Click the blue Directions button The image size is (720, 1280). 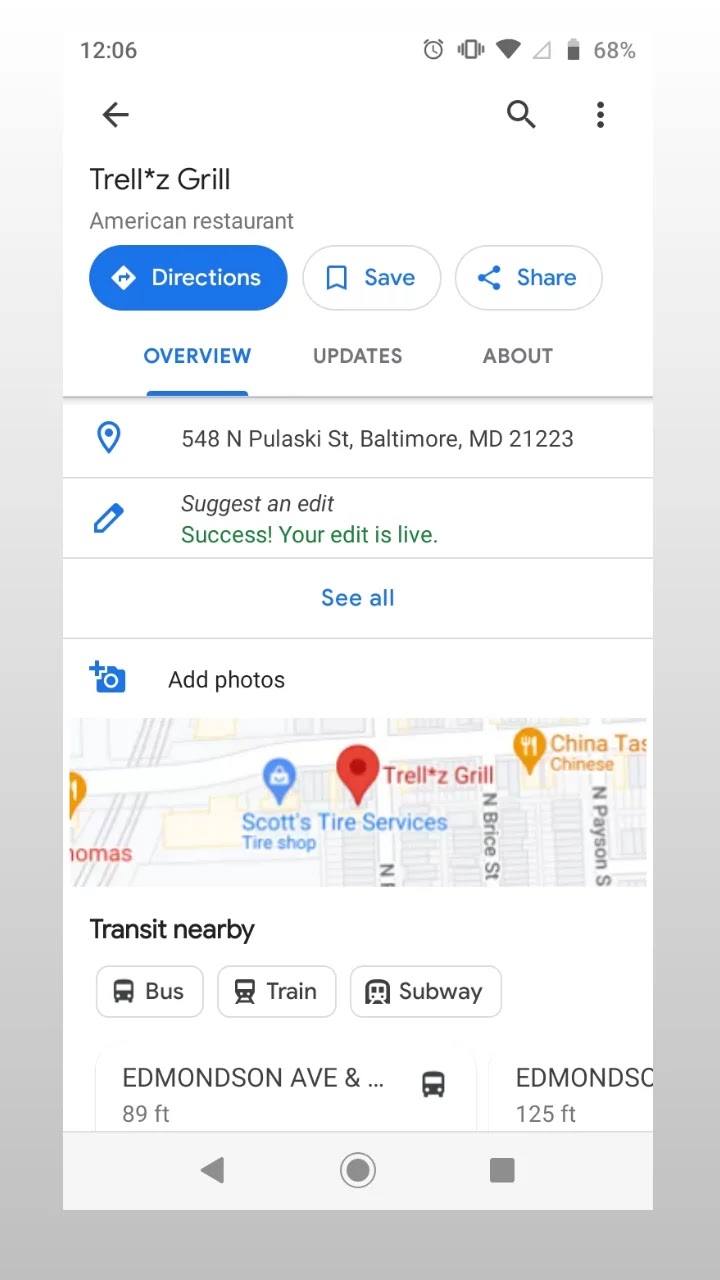click(x=188, y=278)
